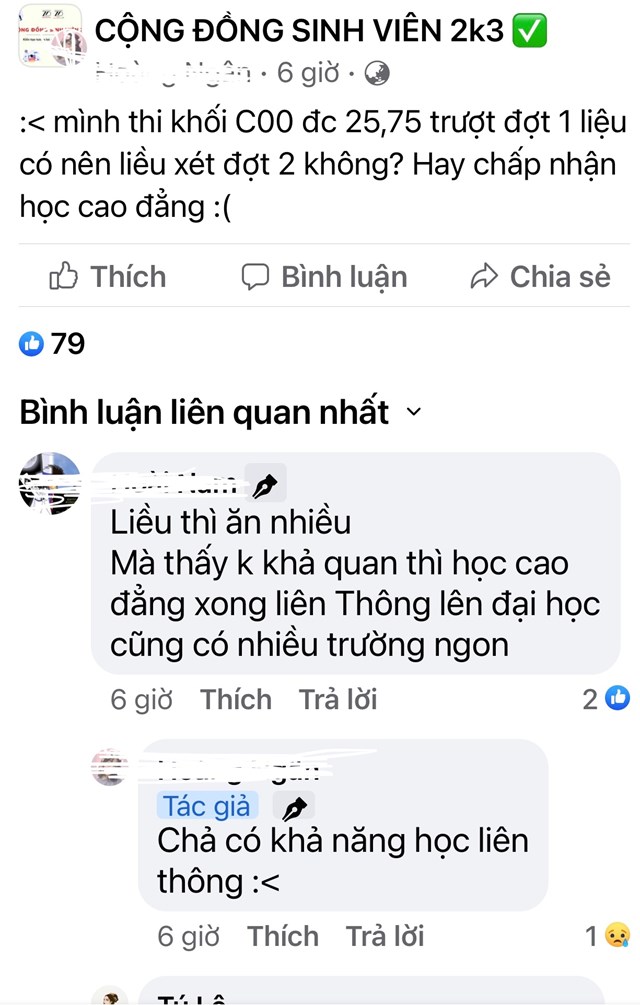
Task: Open first commenter's profile picture
Action: pyautogui.click(x=50, y=484)
